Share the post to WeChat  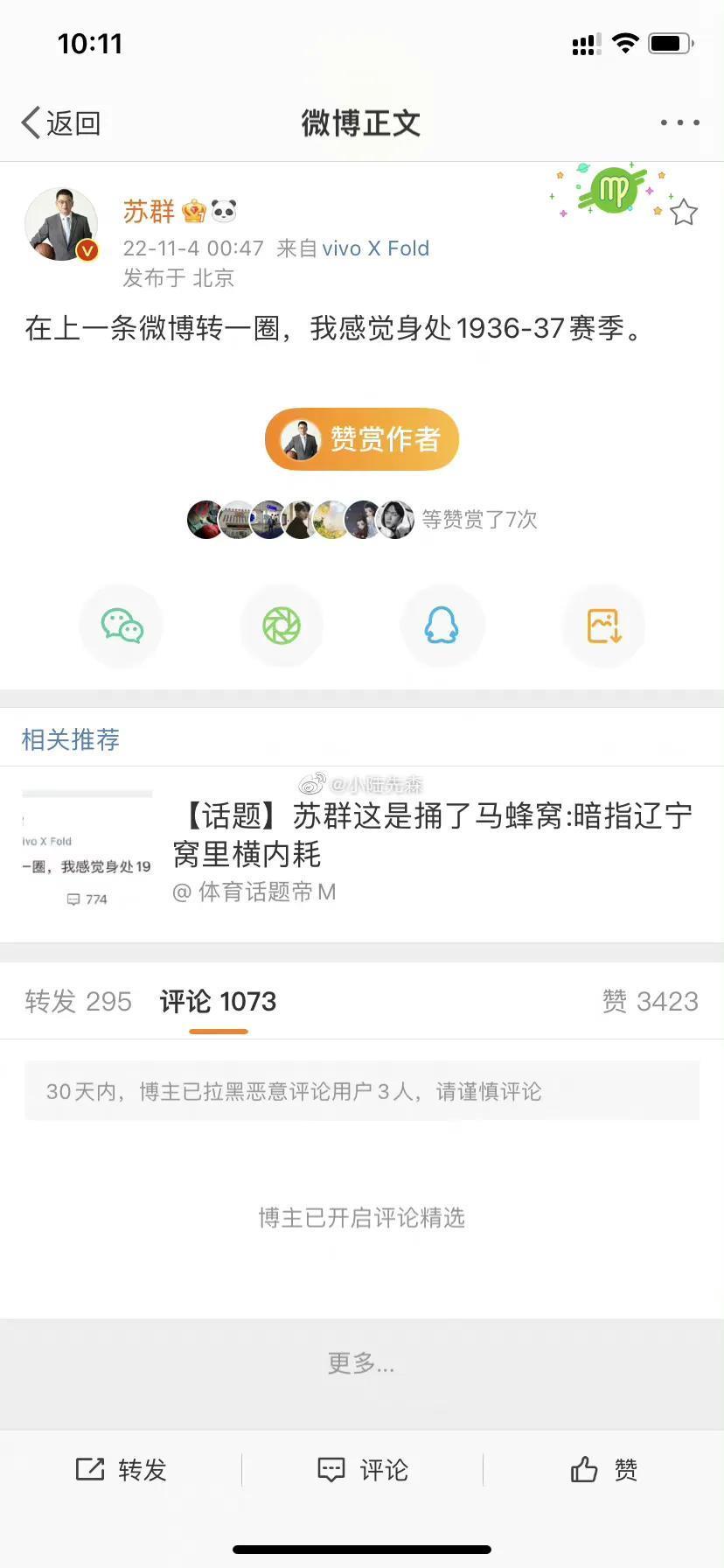pos(122,626)
